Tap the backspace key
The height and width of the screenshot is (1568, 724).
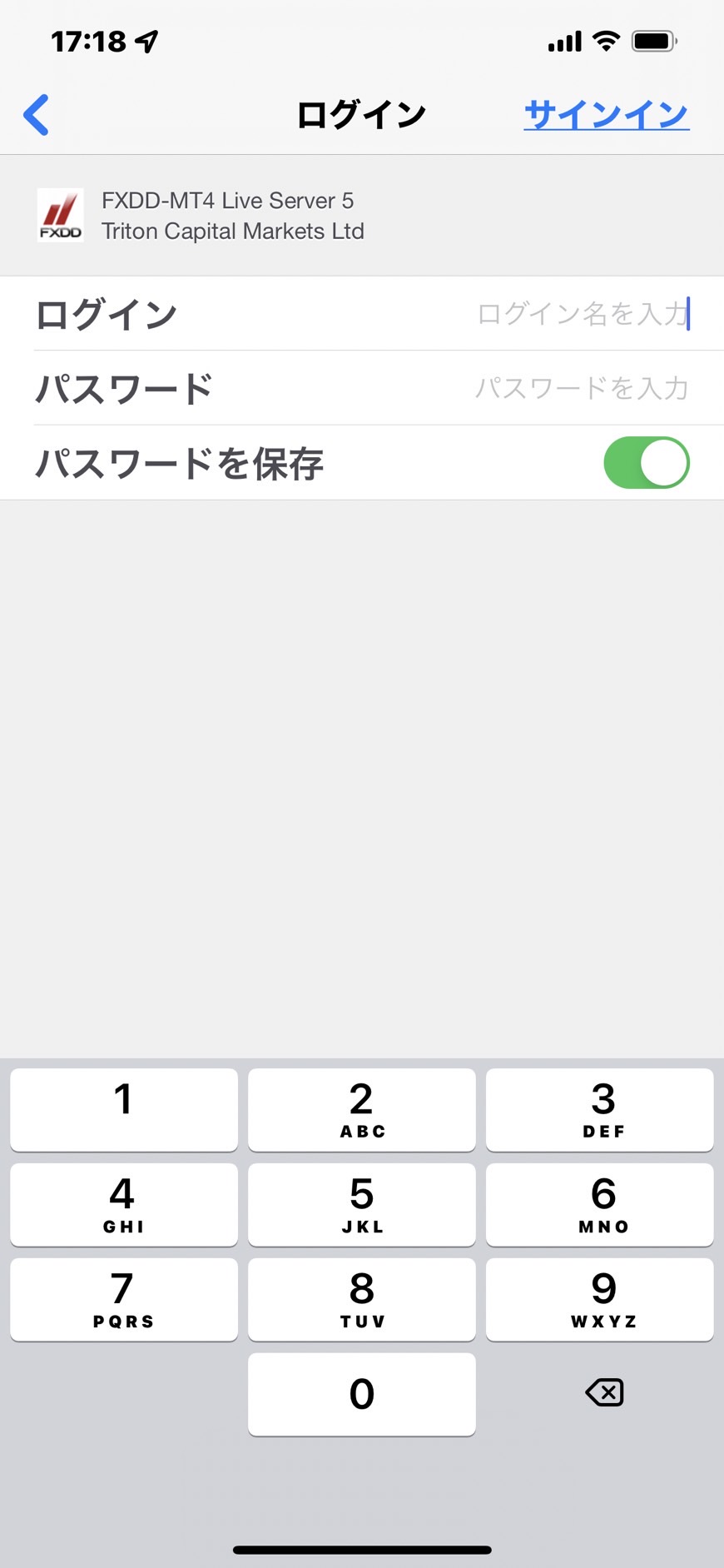604,1392
